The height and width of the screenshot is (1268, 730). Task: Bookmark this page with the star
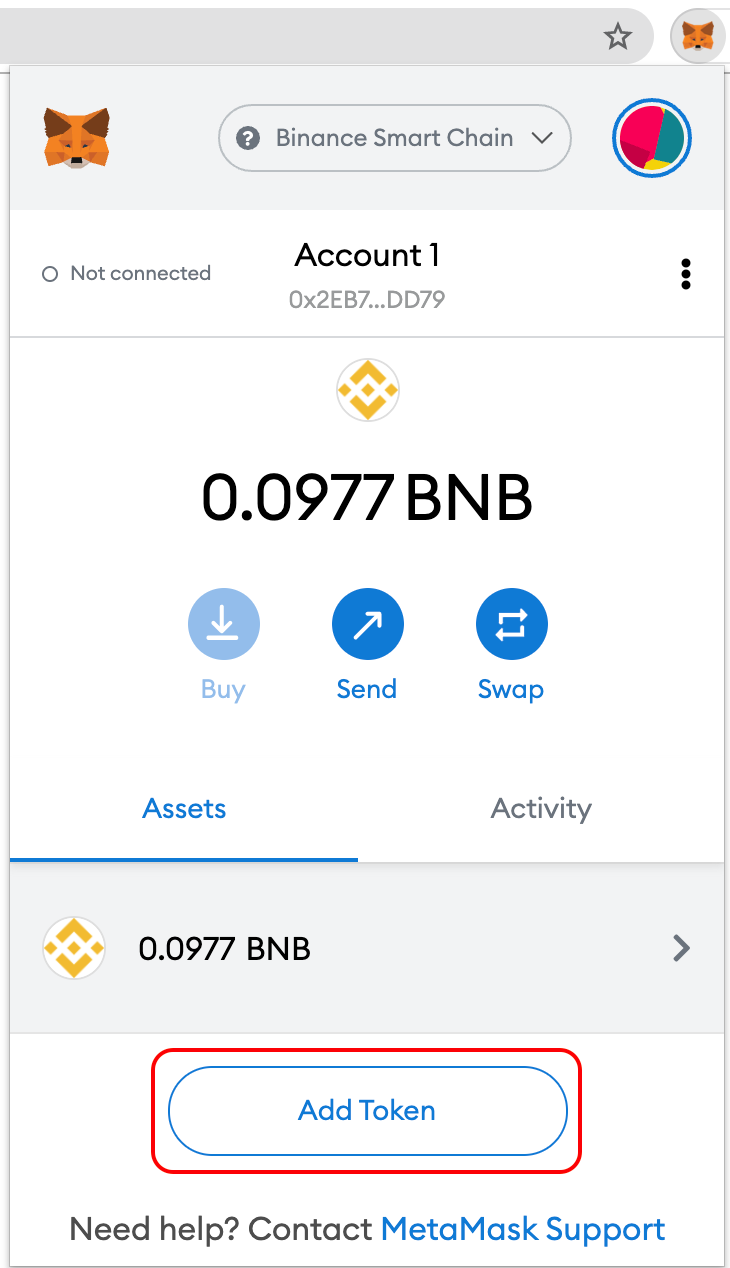tap(618, 37)
